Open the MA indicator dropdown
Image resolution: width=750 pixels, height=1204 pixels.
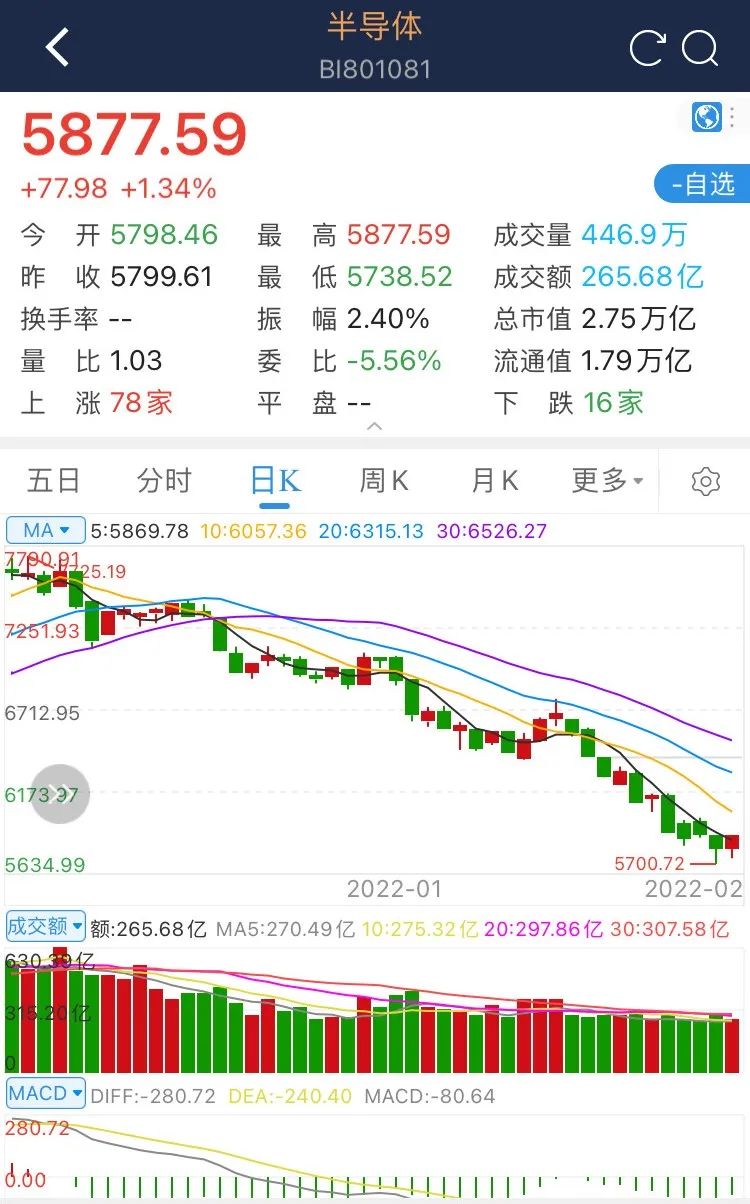pos(46,530)
